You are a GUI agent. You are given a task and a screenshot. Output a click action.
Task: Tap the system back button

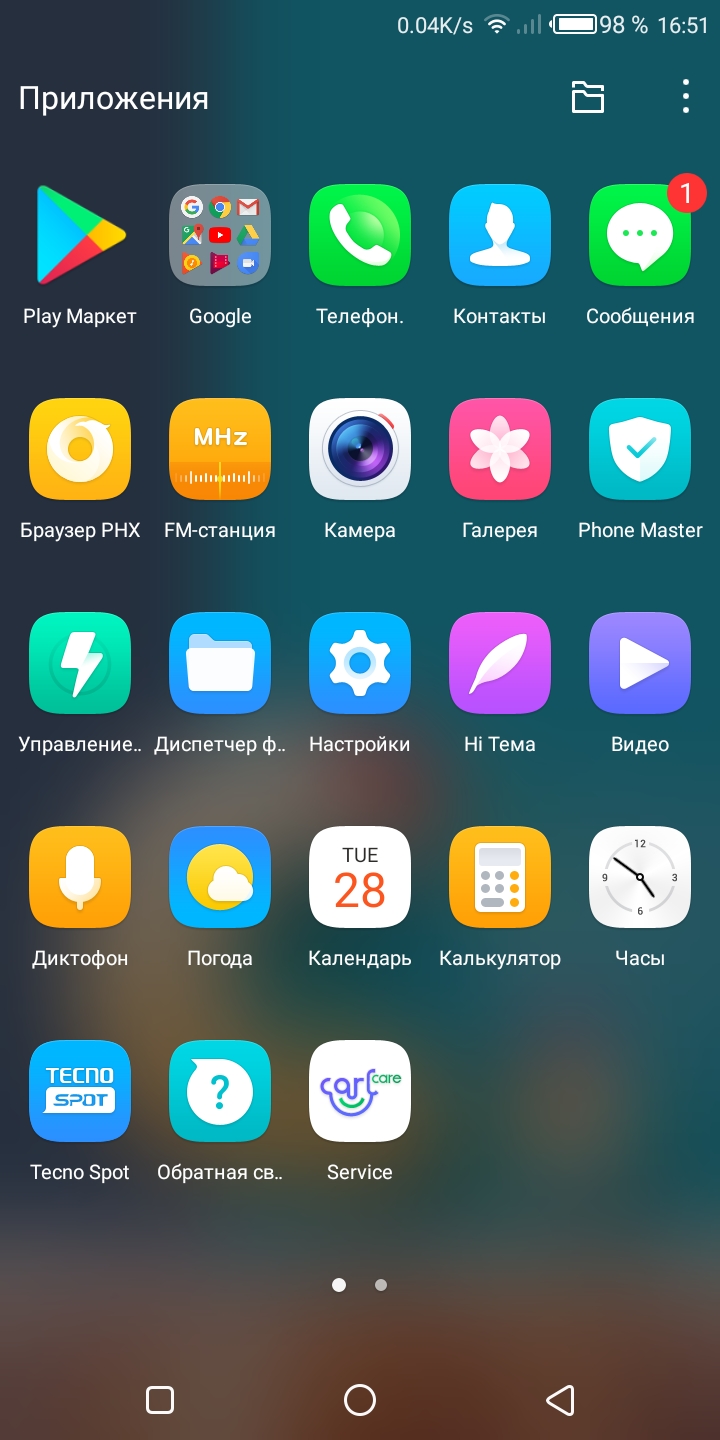pyautogui.click(x=561, y=1400)
